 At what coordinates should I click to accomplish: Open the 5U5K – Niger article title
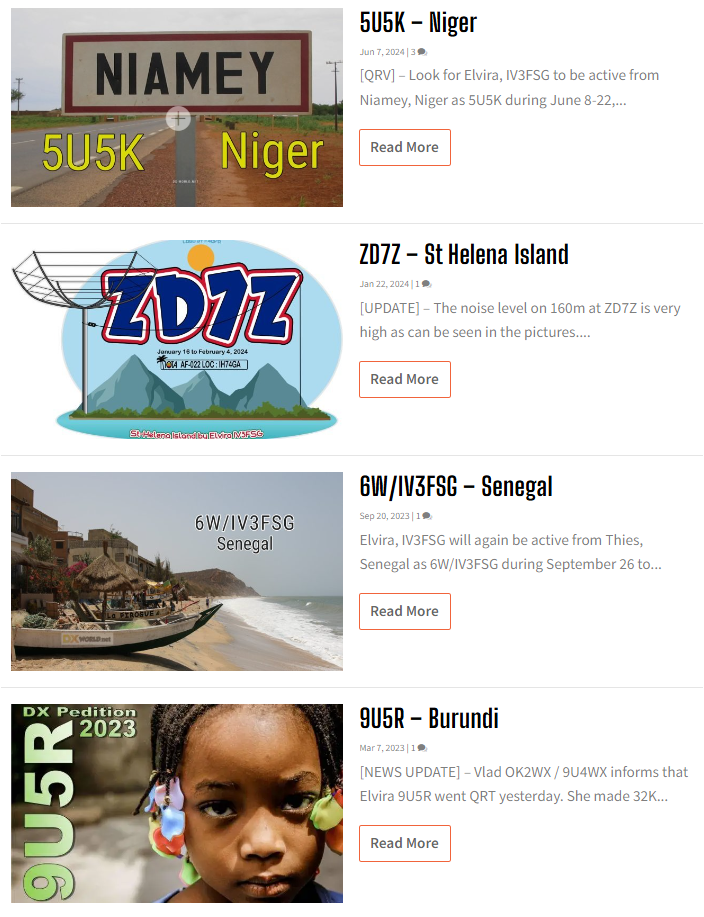click(418, 23)
